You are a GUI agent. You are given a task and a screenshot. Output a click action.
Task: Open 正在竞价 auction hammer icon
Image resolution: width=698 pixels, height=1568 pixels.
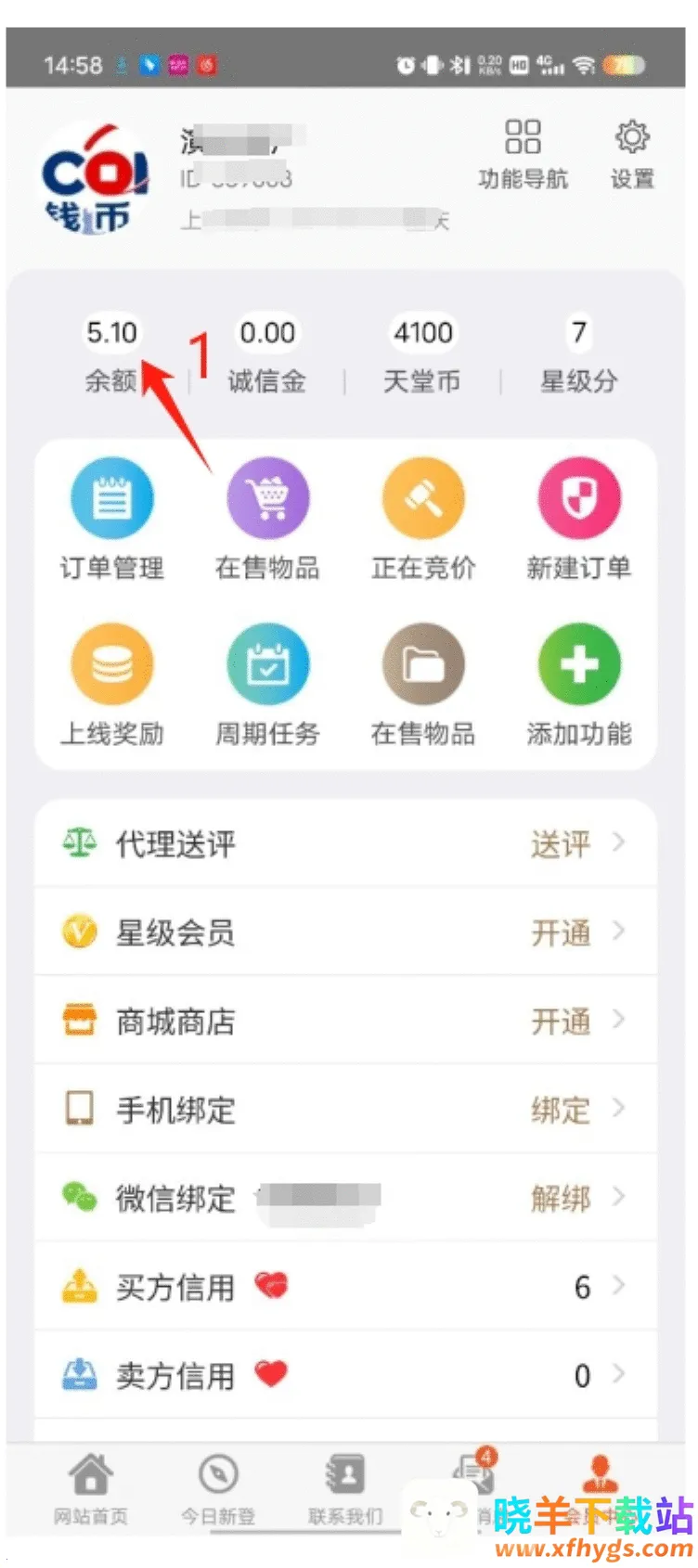point(423,498)
